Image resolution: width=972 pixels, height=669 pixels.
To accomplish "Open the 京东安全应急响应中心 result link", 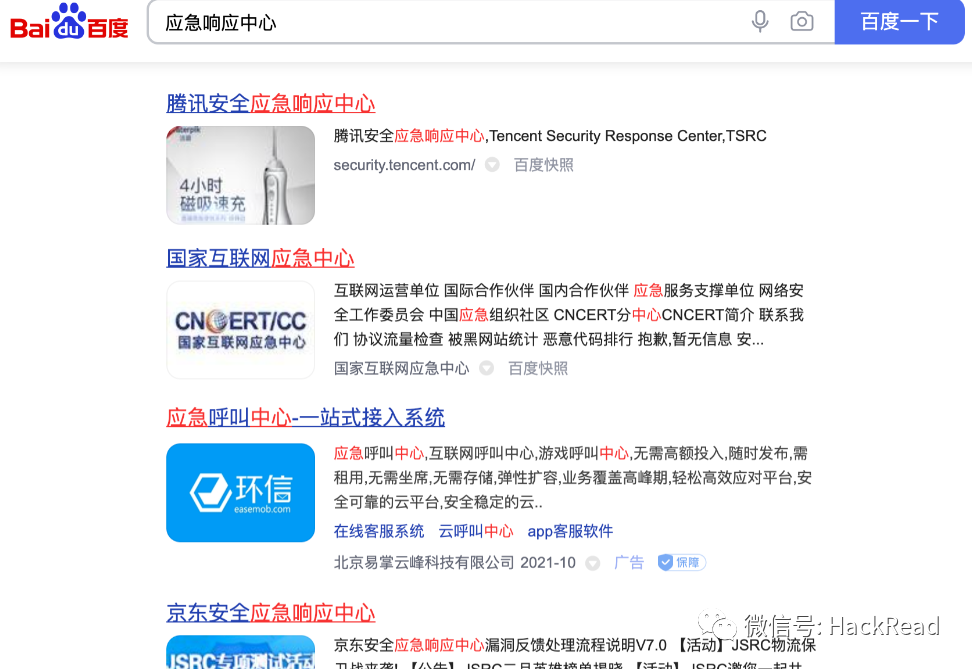I will [270, 612].
